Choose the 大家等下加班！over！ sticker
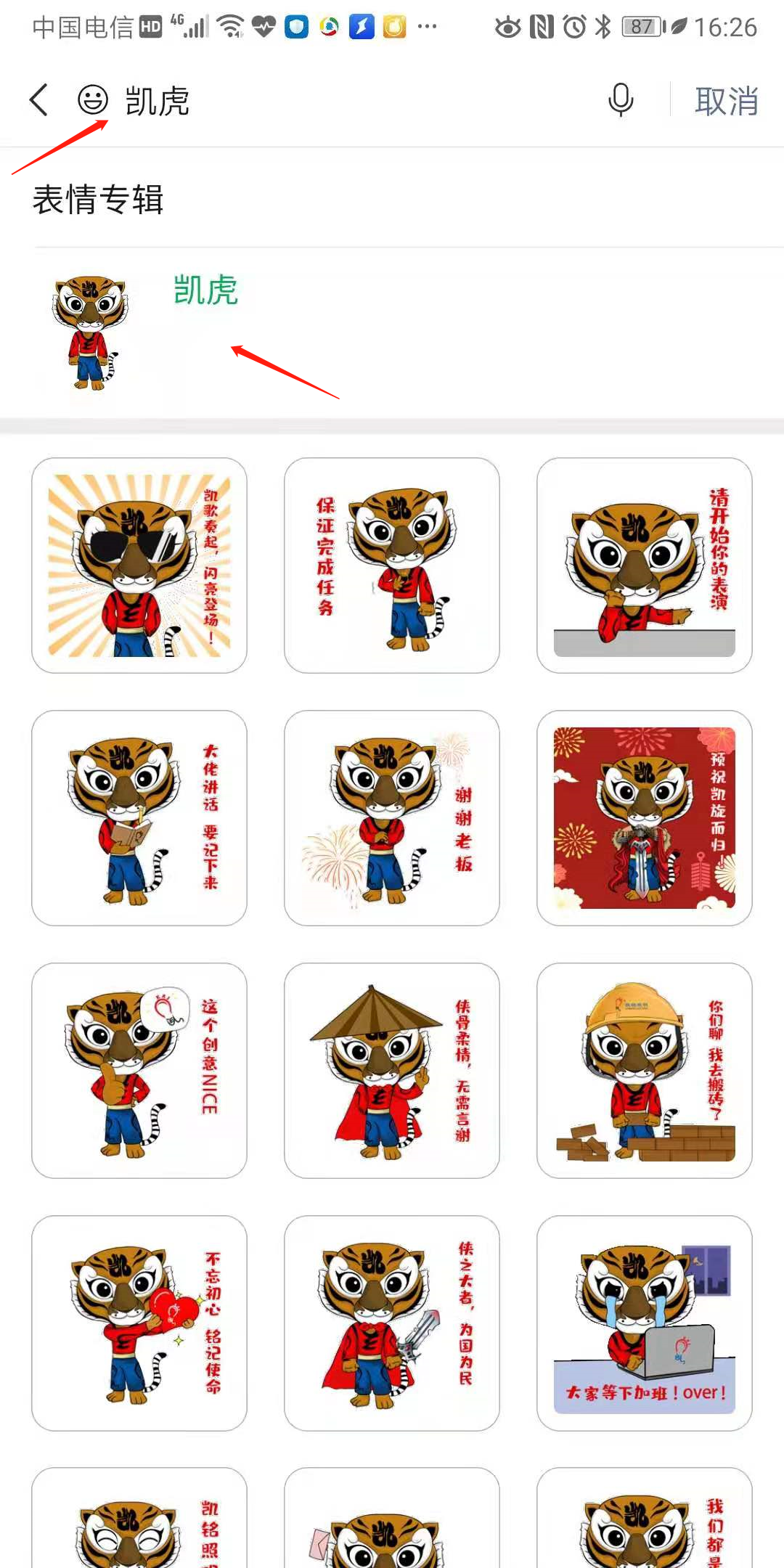This screenshot has width=784, height=1568. point(645,1323)
